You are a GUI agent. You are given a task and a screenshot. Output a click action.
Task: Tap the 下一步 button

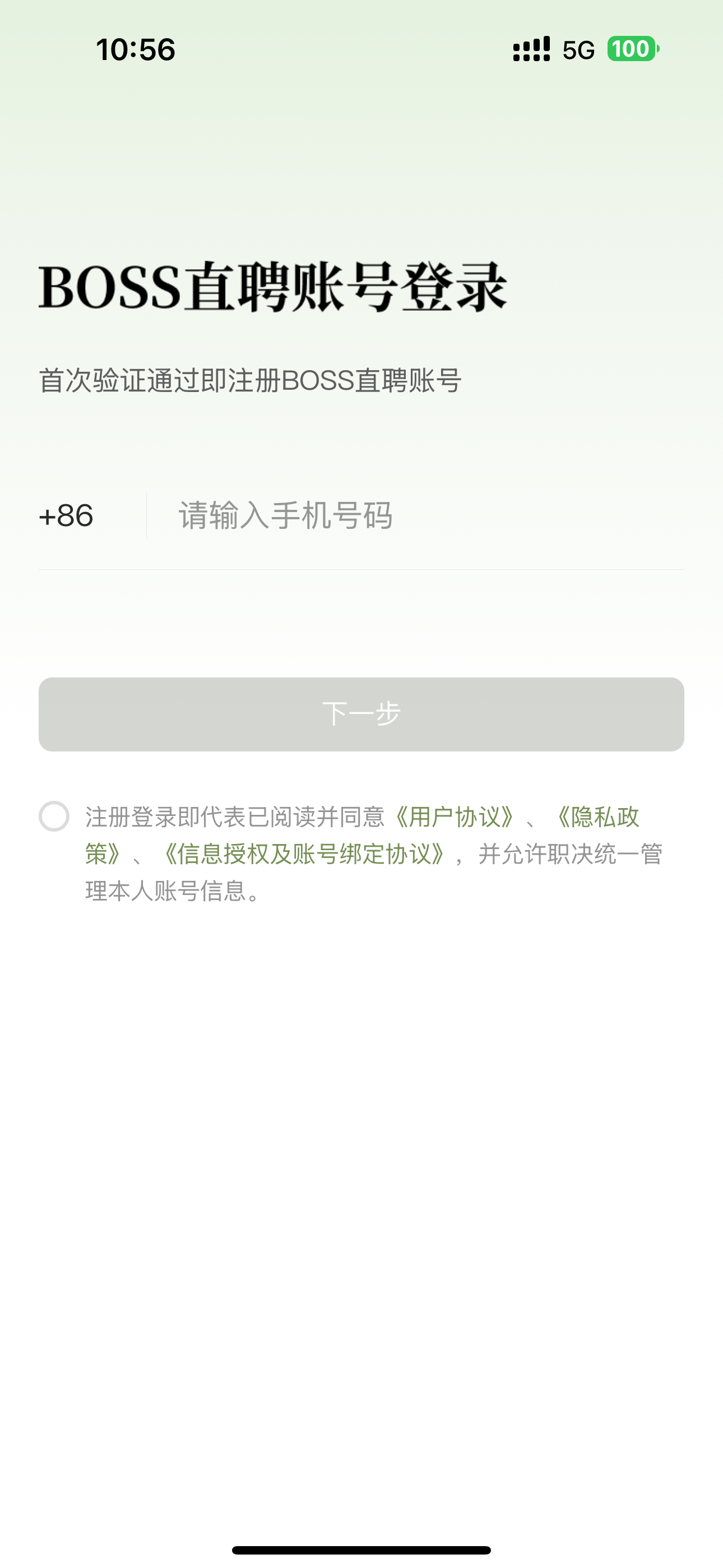click(361, 714)
